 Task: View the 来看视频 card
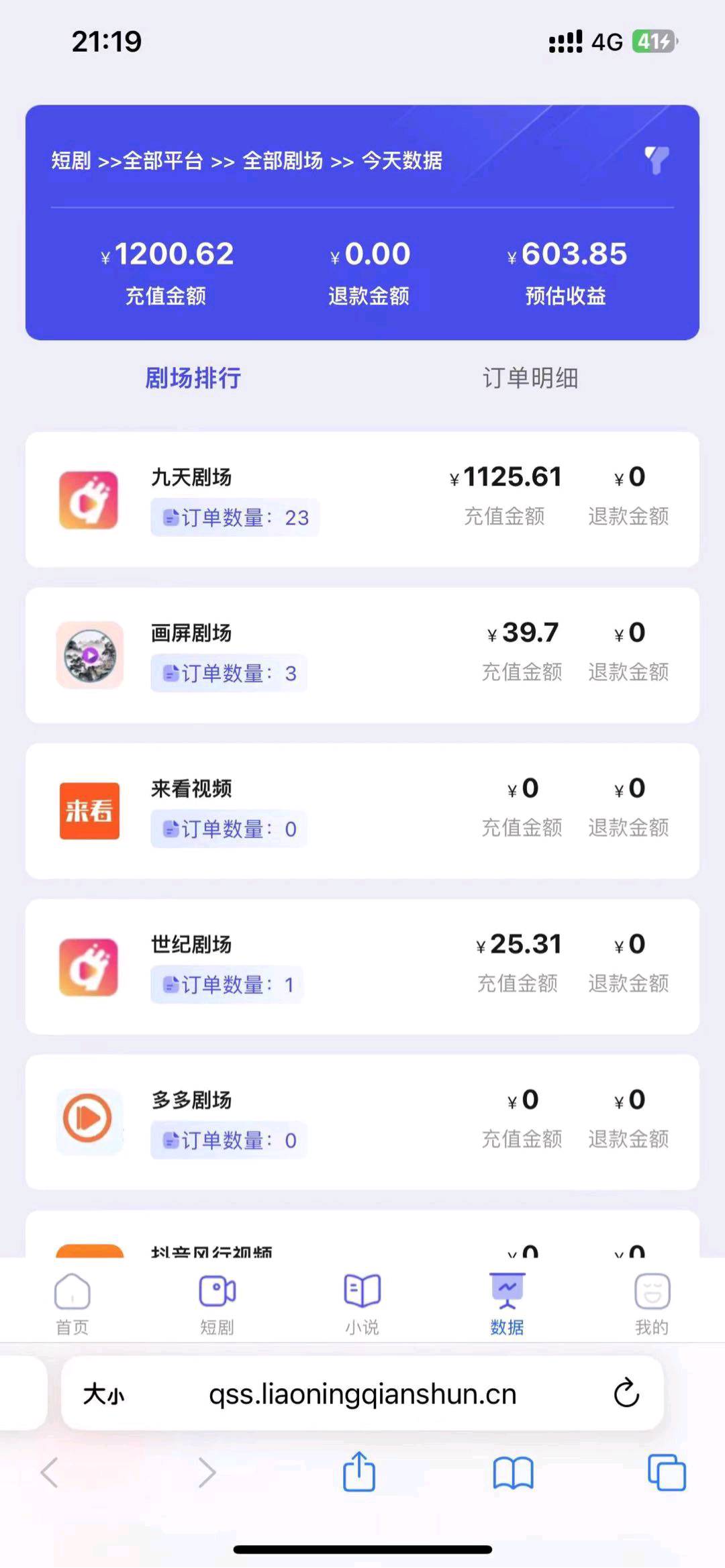pyautogui.click(x=362, y=811)
